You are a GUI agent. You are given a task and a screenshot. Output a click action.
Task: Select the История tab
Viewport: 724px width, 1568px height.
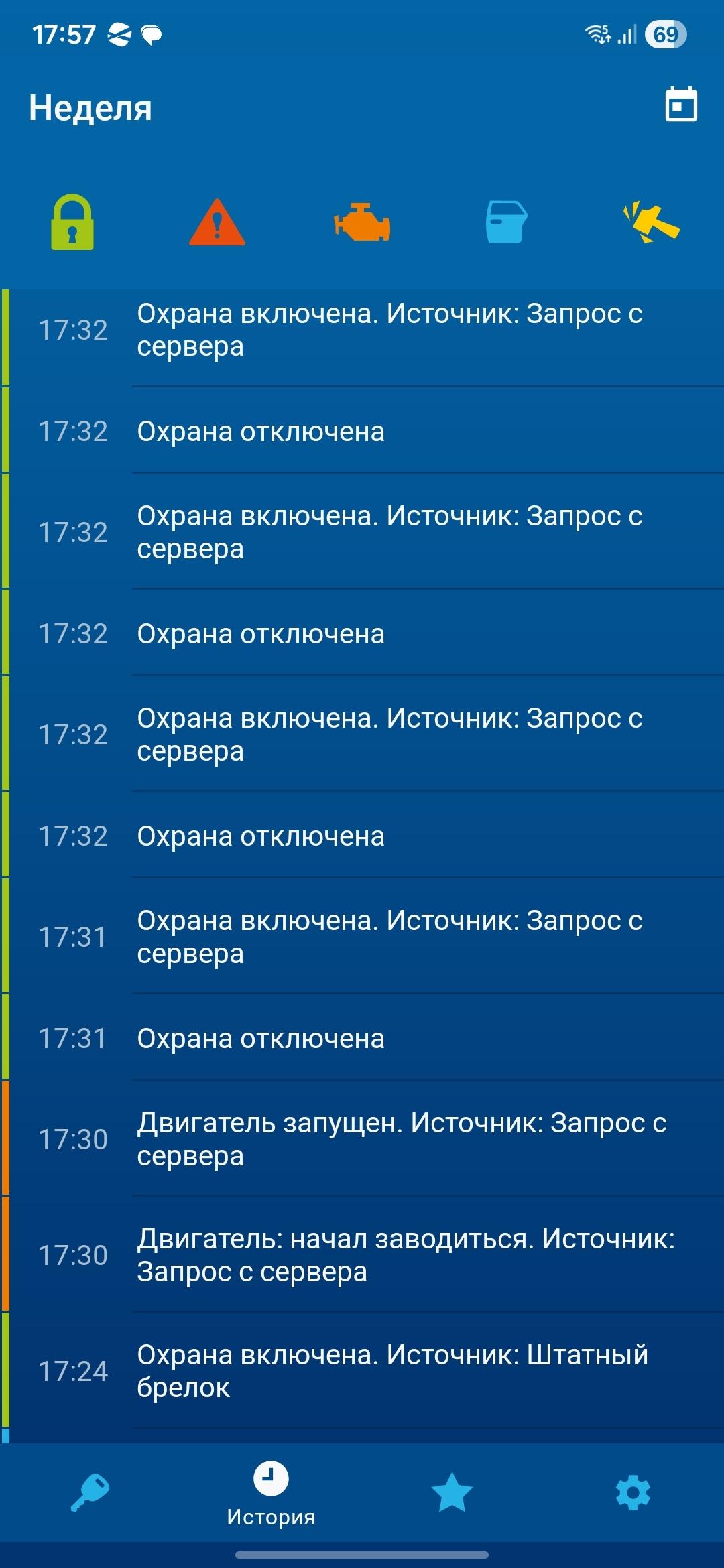click(271, 1492)
